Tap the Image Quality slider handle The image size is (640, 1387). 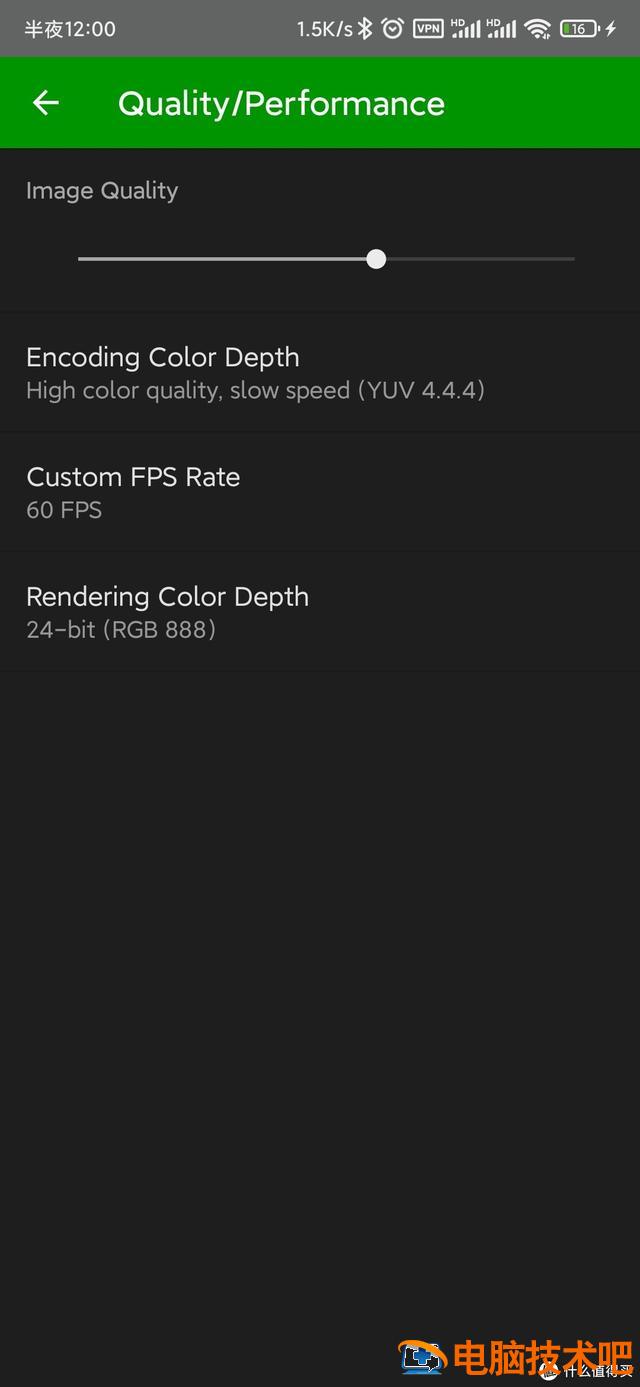[376, 259]
